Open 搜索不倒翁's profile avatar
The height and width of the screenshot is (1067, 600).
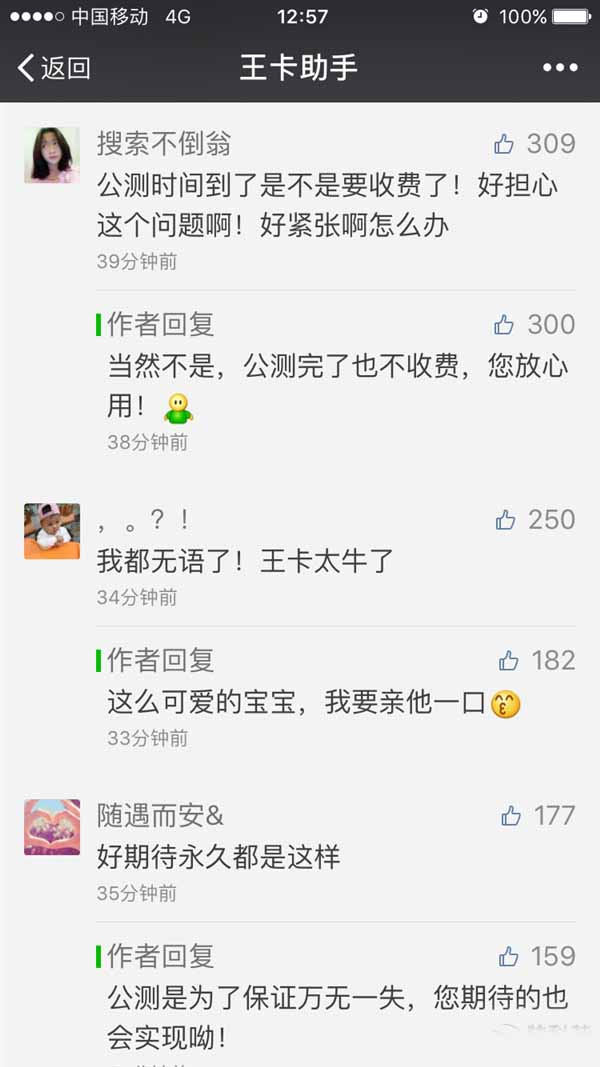click(x=52, y=155)
